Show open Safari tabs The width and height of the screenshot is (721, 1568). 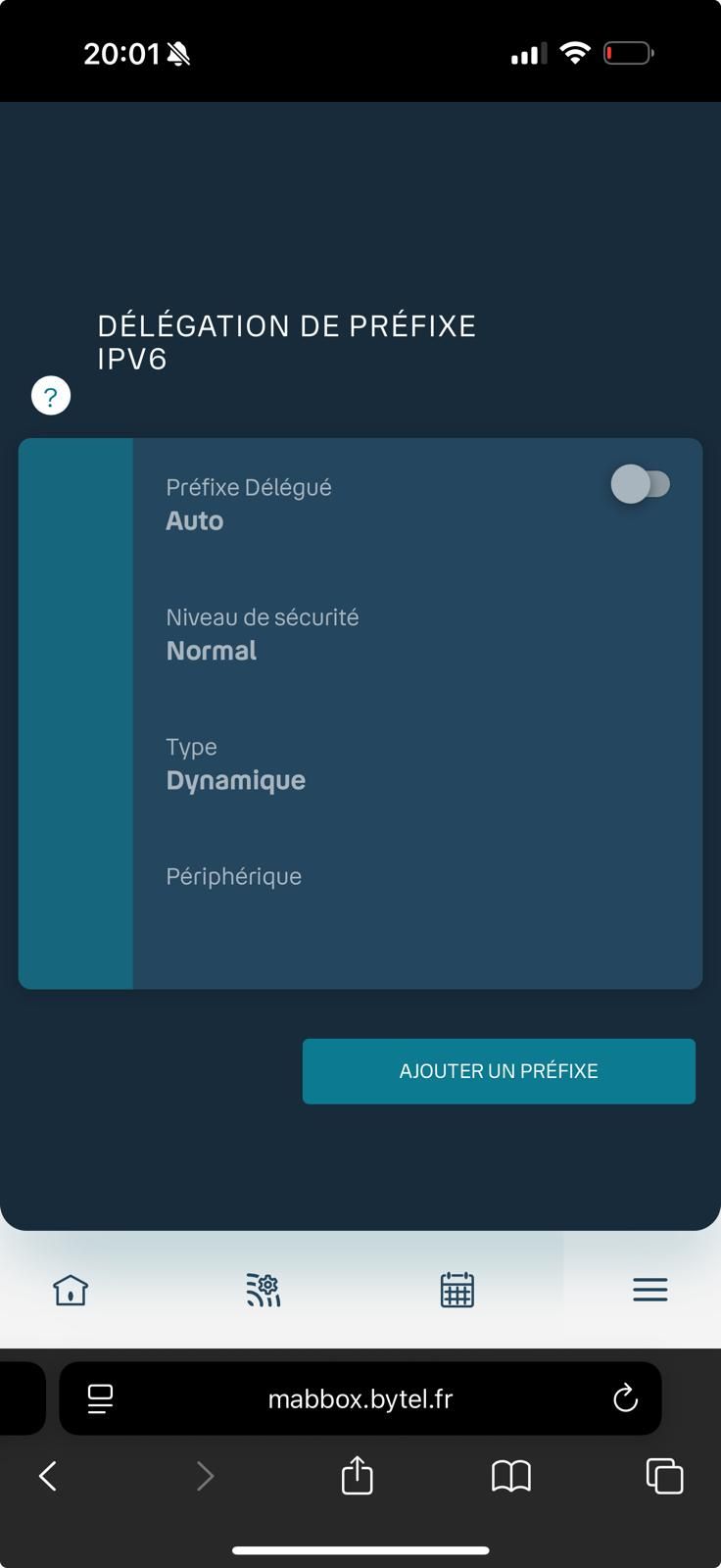(664, 1476)
